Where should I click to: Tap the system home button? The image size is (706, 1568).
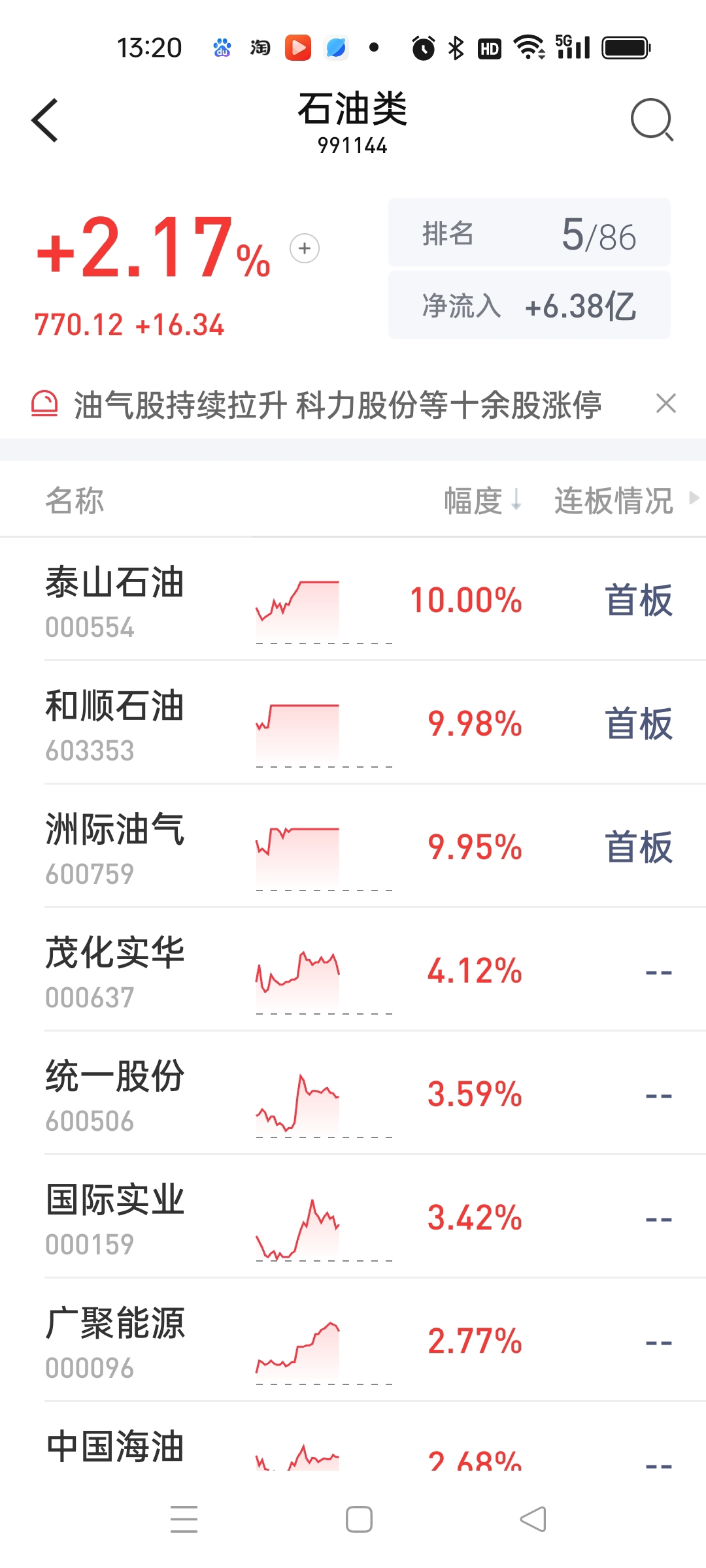point(359,1519)
